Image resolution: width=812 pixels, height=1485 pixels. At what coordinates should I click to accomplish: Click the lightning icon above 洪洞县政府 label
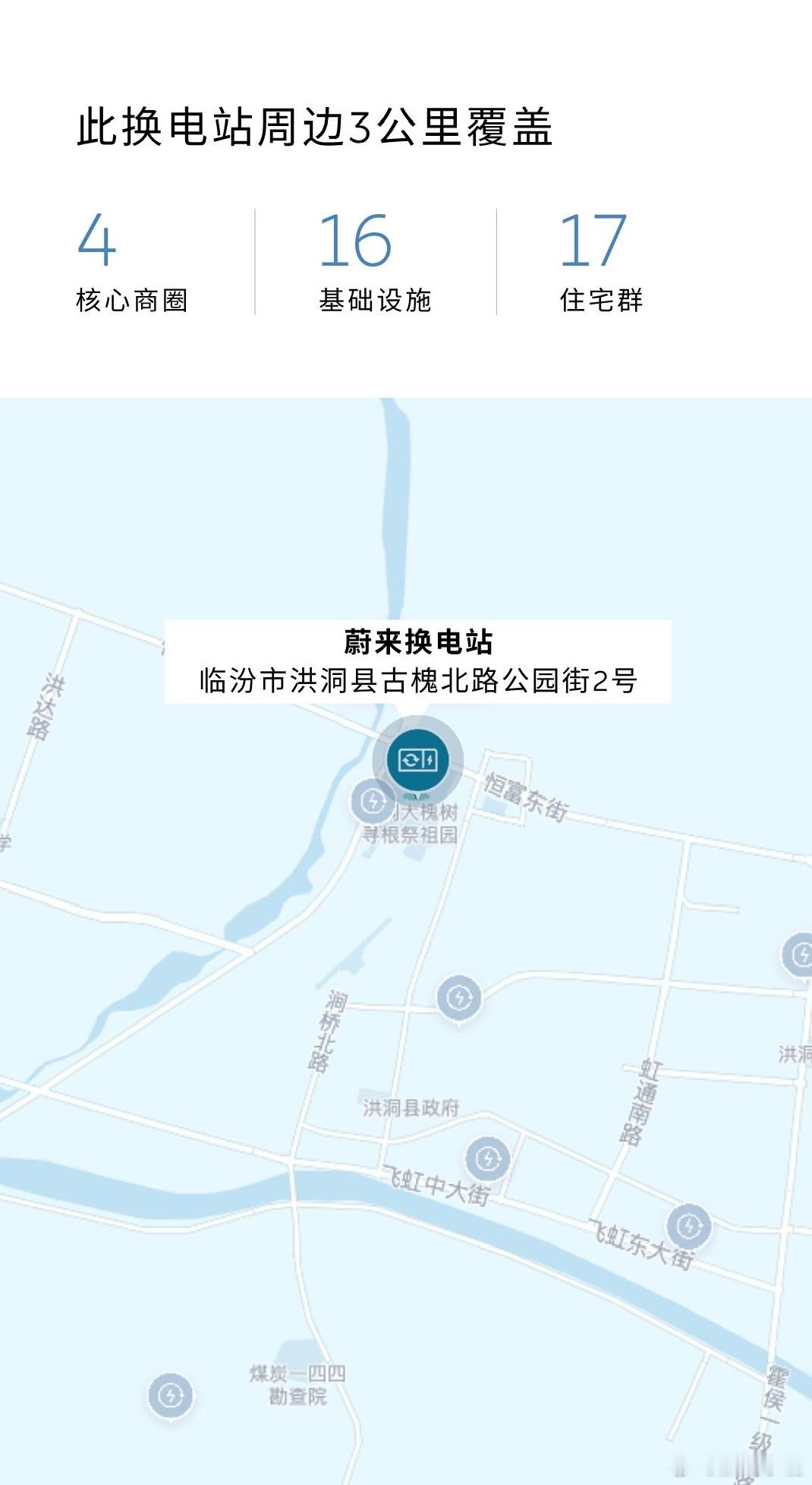pos(461,997)
